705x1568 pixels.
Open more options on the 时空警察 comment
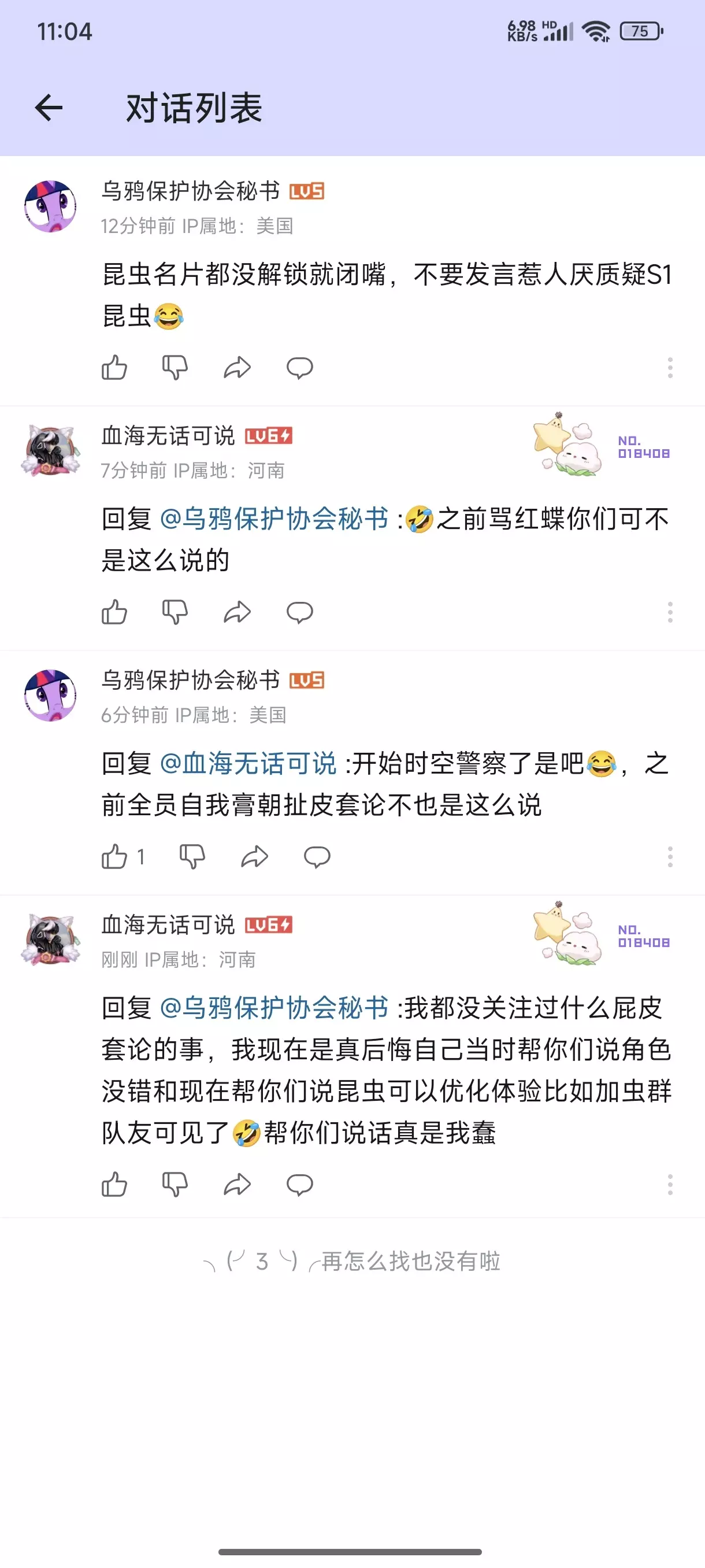coord(670,857)
